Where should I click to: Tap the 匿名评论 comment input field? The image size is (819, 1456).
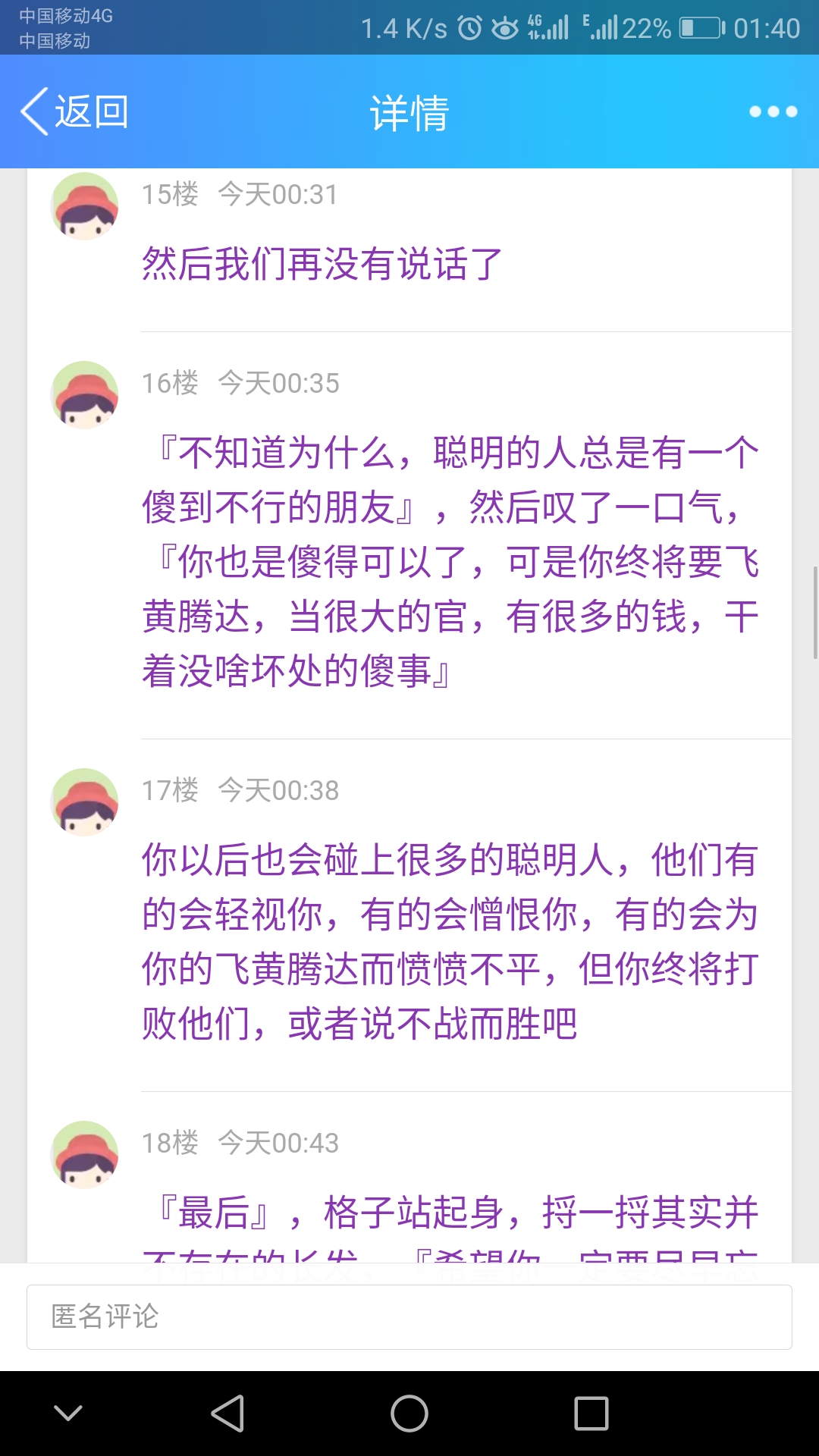pos(409,1317)
